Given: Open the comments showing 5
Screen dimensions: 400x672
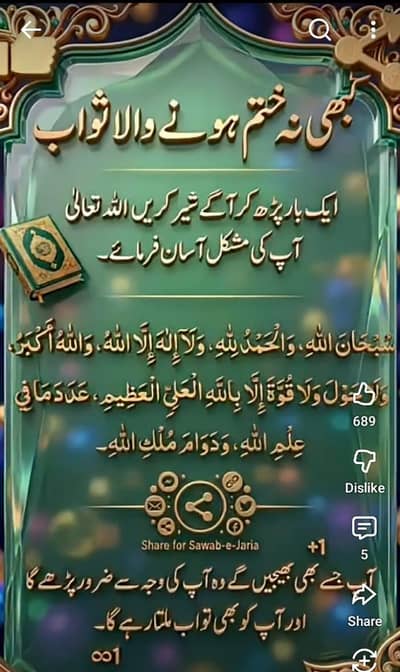Looking at the screenshot, I should 364,528.
